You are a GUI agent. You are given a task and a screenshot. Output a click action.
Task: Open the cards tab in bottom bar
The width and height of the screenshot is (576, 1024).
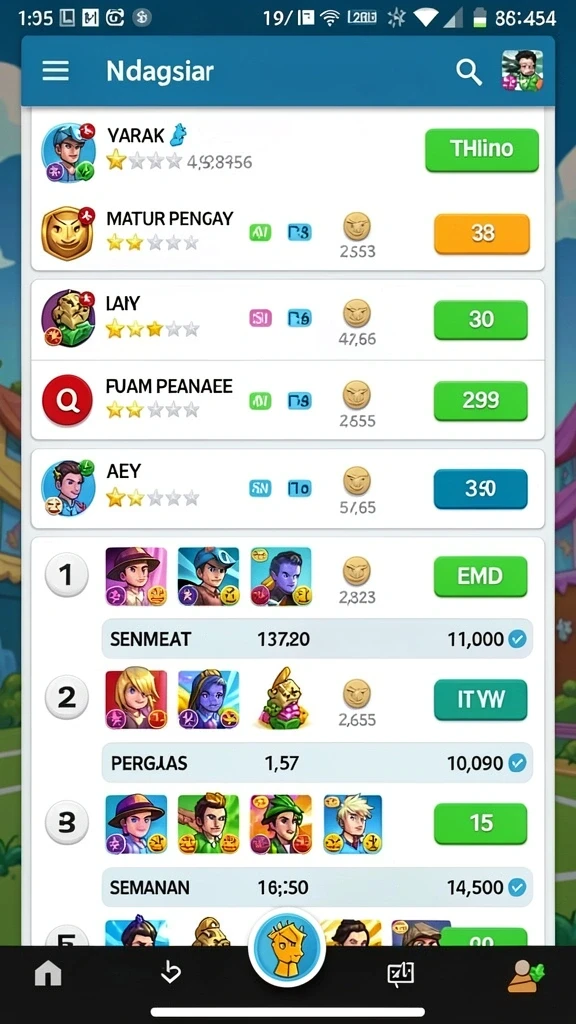tap(400, 976)
